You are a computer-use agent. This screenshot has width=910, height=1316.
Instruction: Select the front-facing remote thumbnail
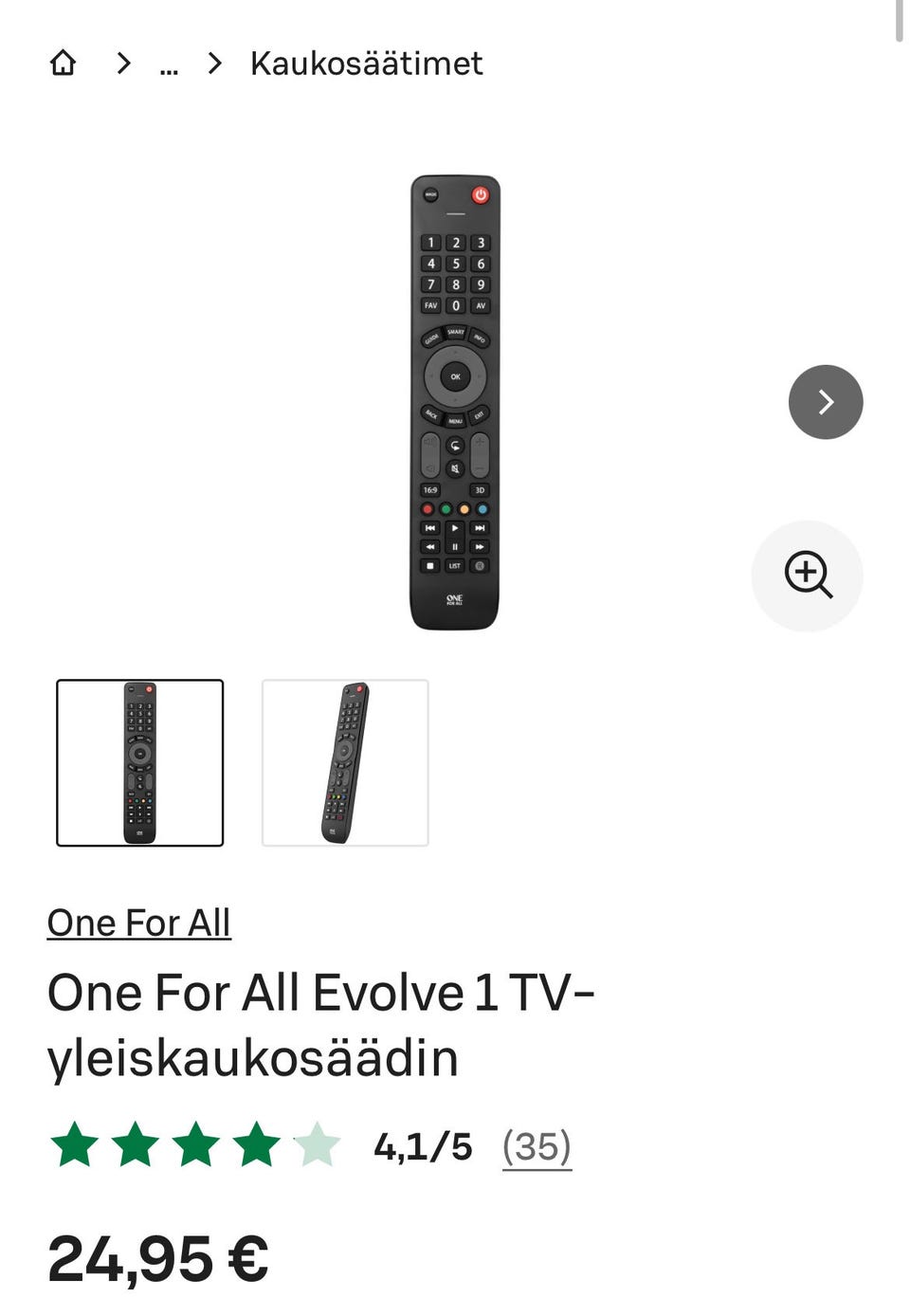coord(139,761)
